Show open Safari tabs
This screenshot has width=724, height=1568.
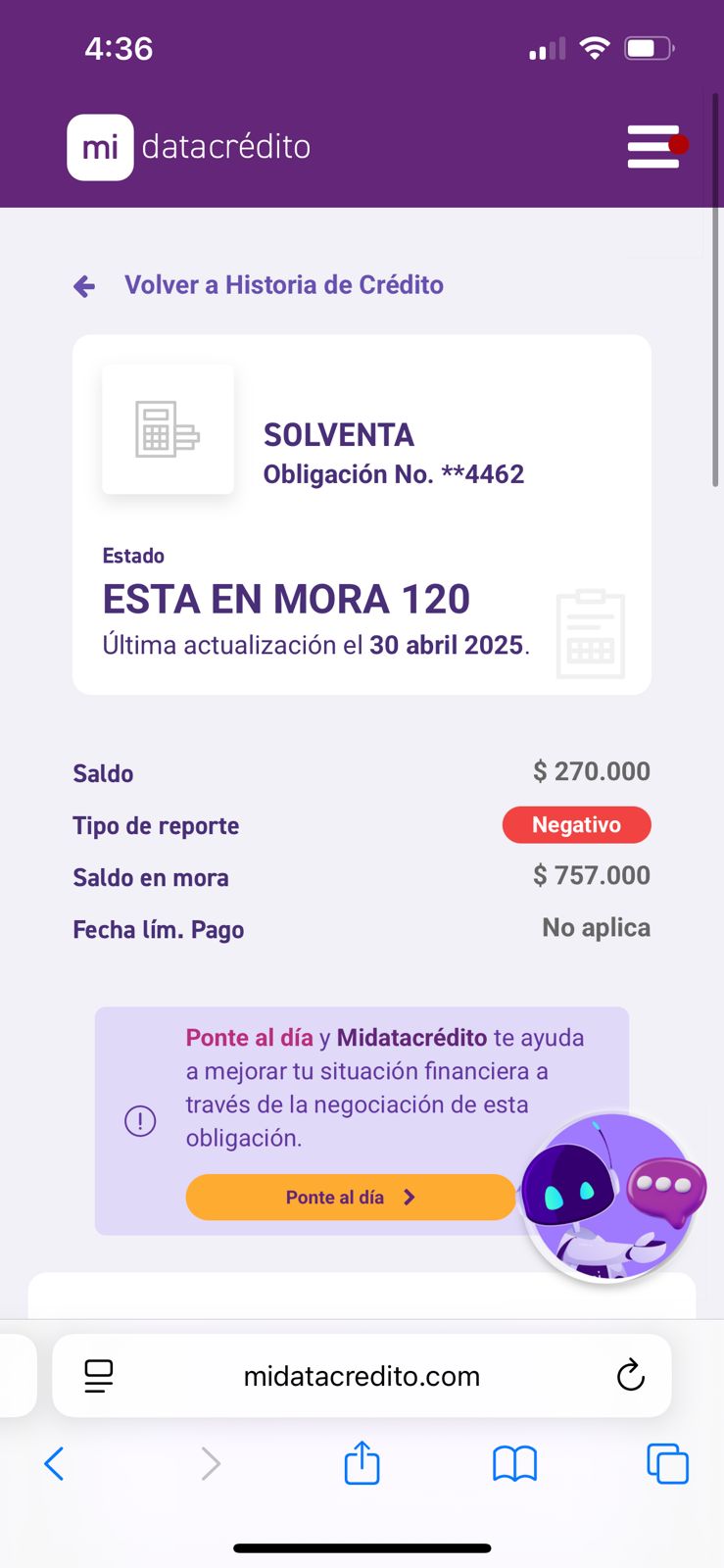(667, 1464)
